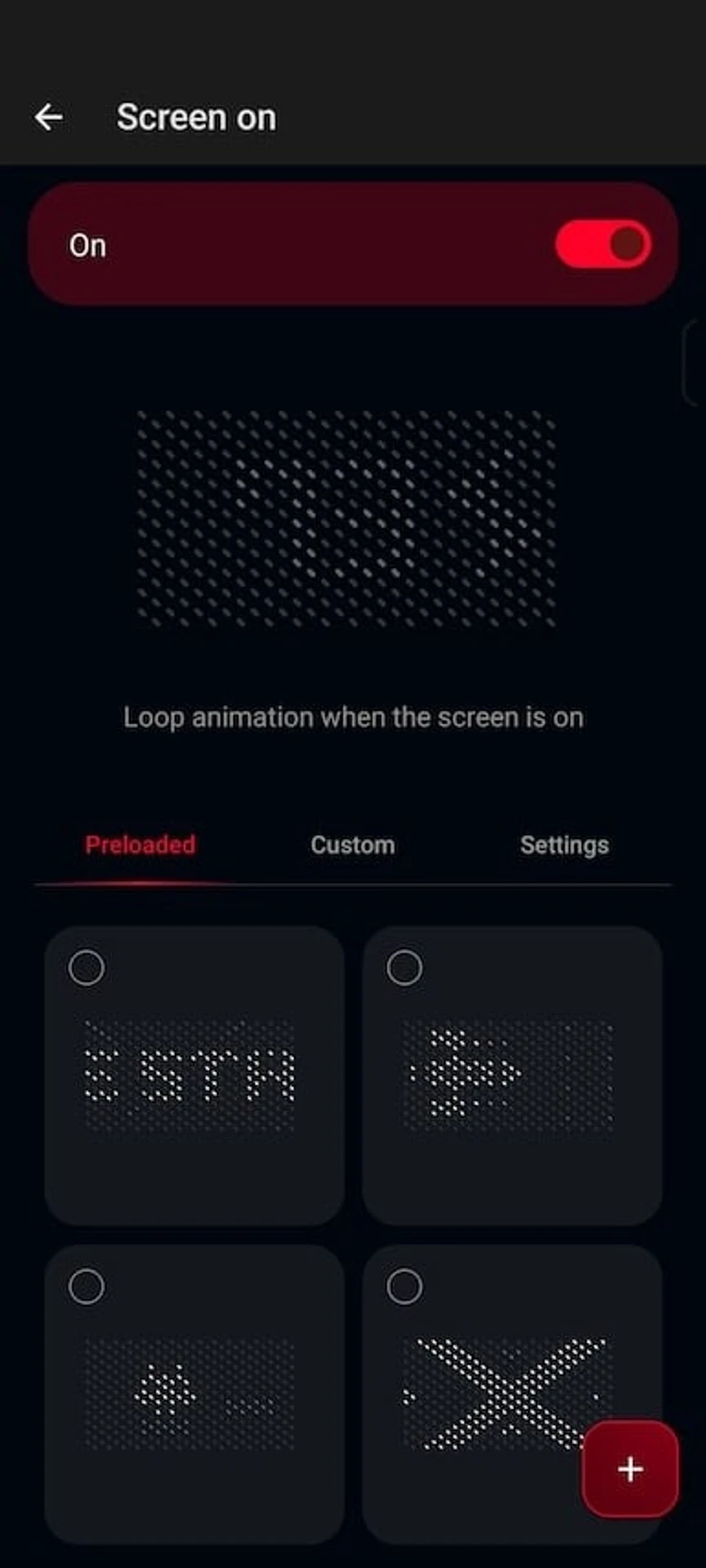This screenshot has width=706, height=1568.
Task: Open the Settings tab
Action: 564,844
